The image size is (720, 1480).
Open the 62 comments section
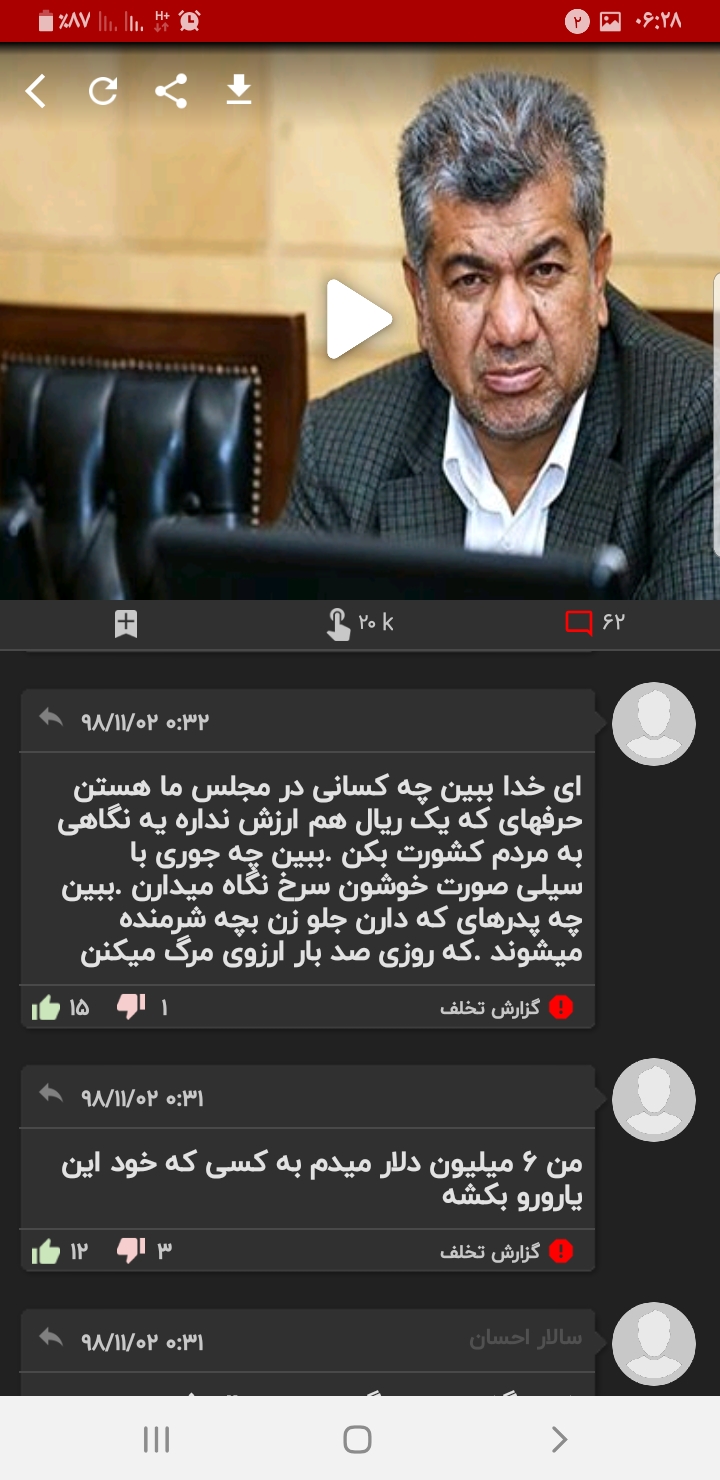click(594, 623)
